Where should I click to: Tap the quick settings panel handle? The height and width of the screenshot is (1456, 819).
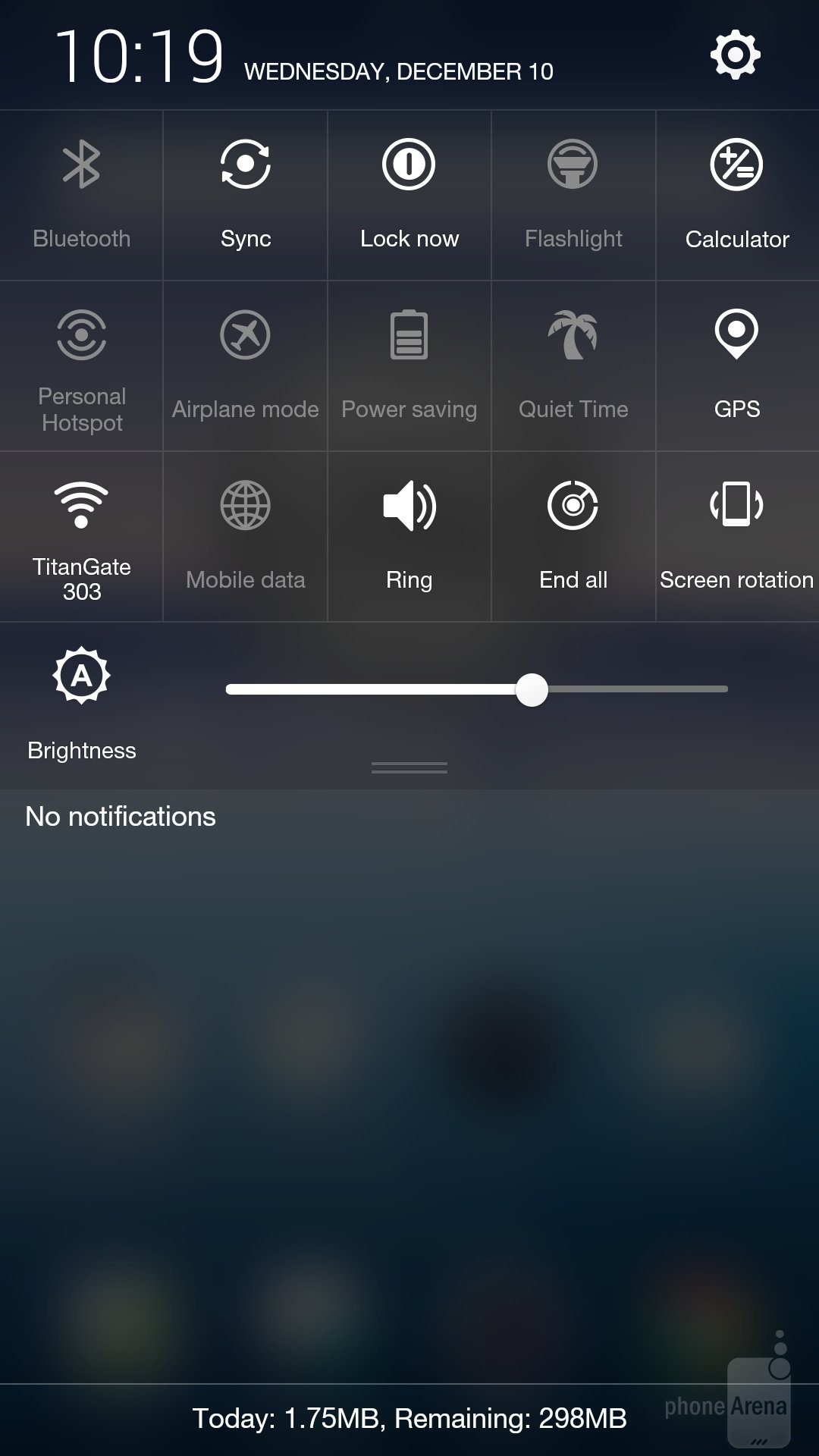point(409,768)
